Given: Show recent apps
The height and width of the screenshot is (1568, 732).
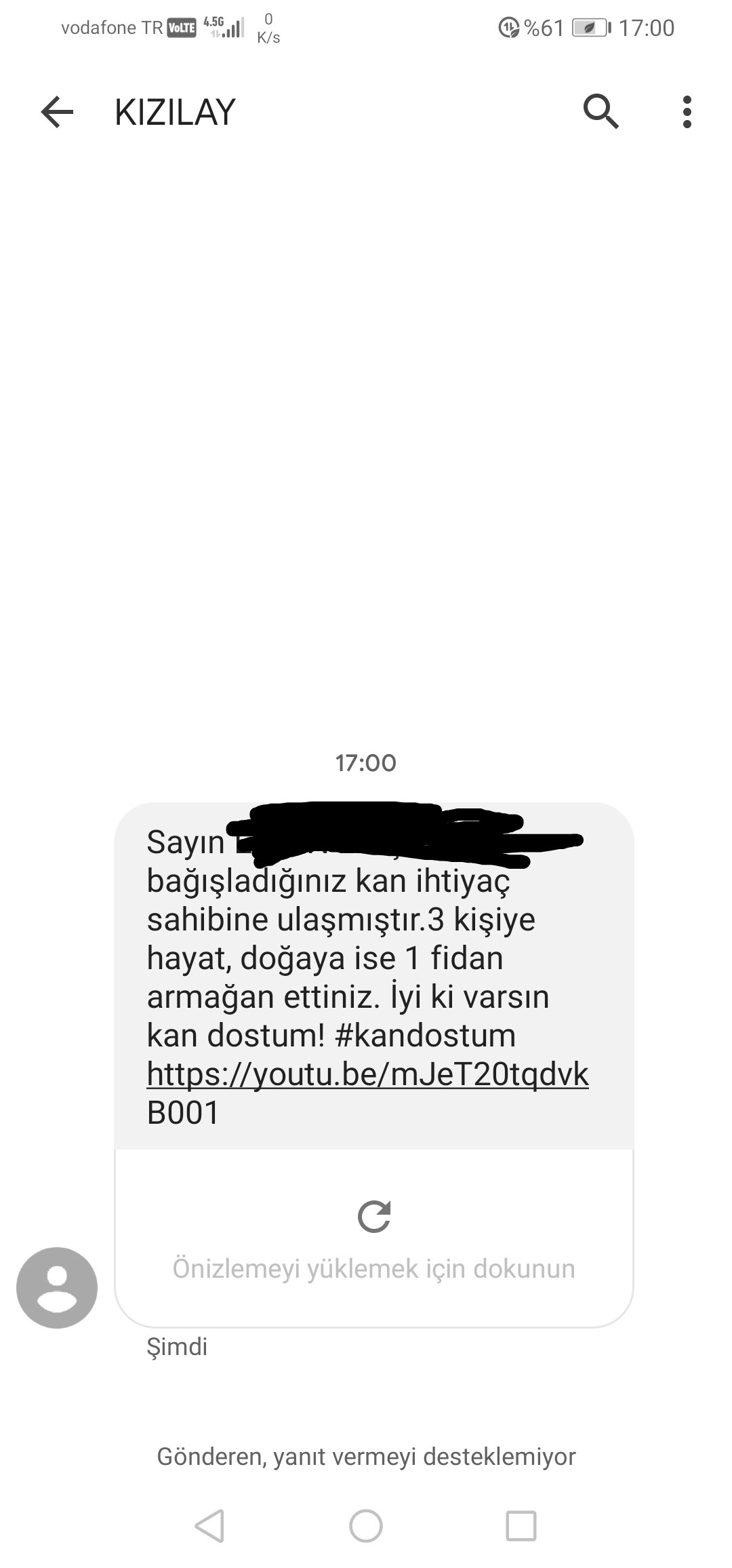Looking at the screenshot, I should pos(521,1526).
